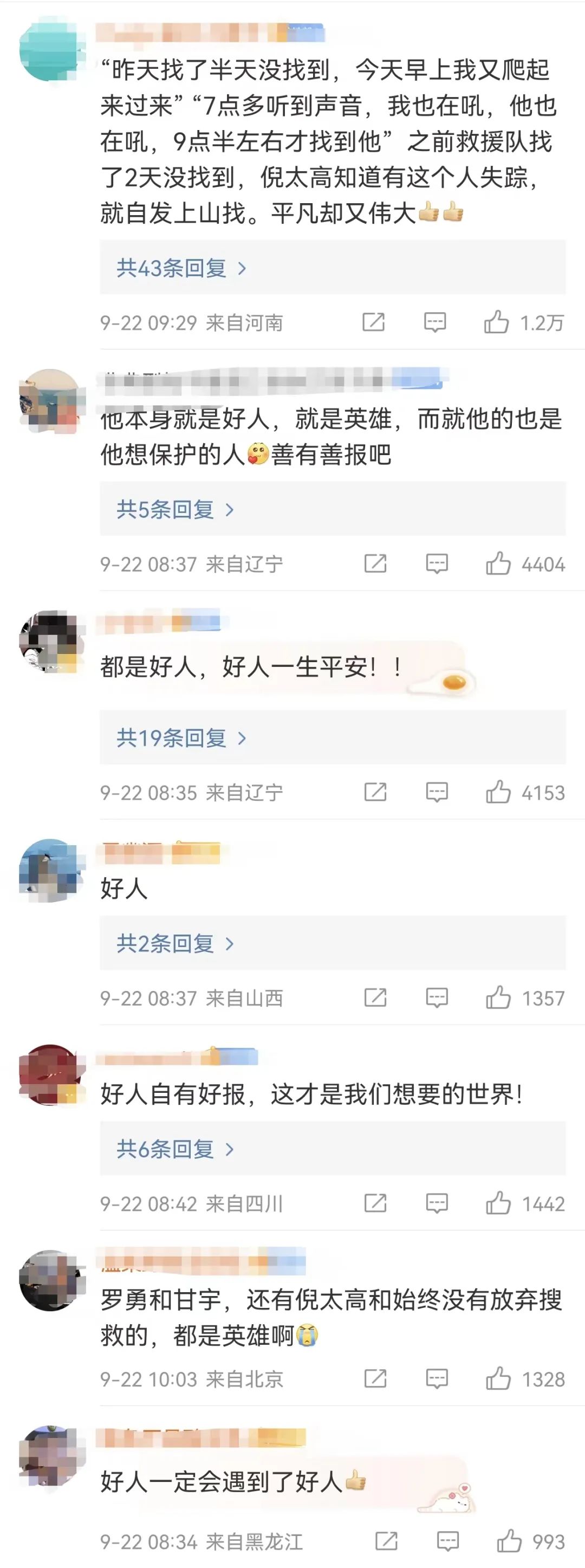Share the 山西 comment 好人
Screen dimensions: 585x1568
(x=375, y=997)
